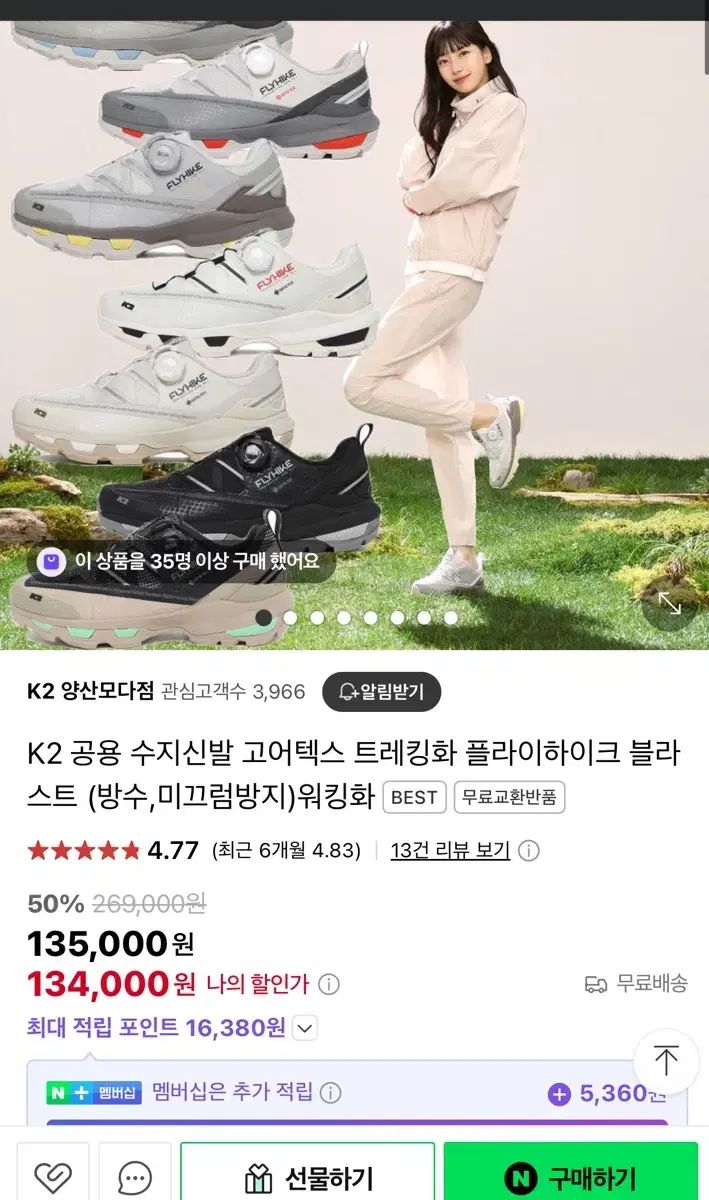The height and width of the screenshot is (1200, 709).
Task: View 나의 할인가 info details
Action: pos(329,984)
